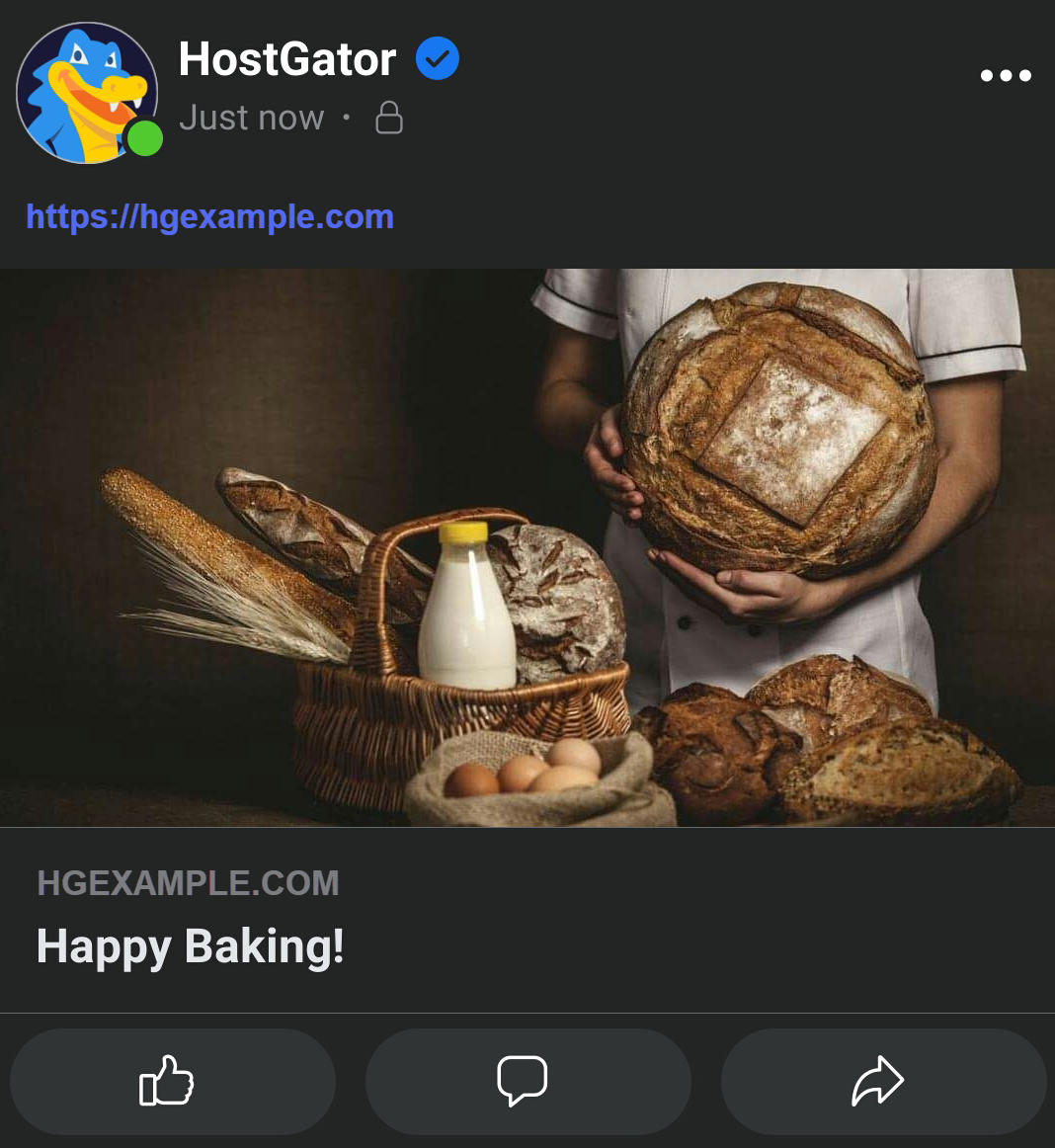Follow the https://hgexample.com link
Image resolution: width=1055 pixels, height=1148 pixels.
click(209, 216)
